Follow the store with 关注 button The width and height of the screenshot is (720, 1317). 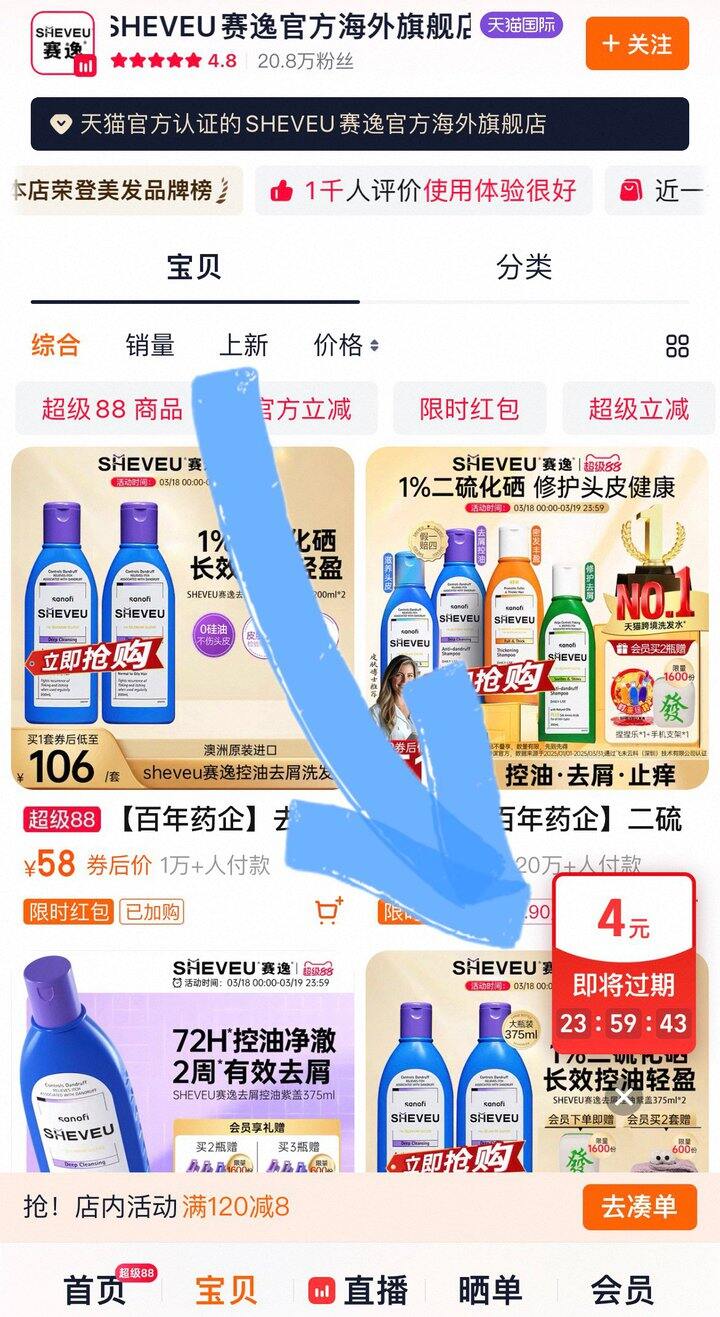point(637,44)
